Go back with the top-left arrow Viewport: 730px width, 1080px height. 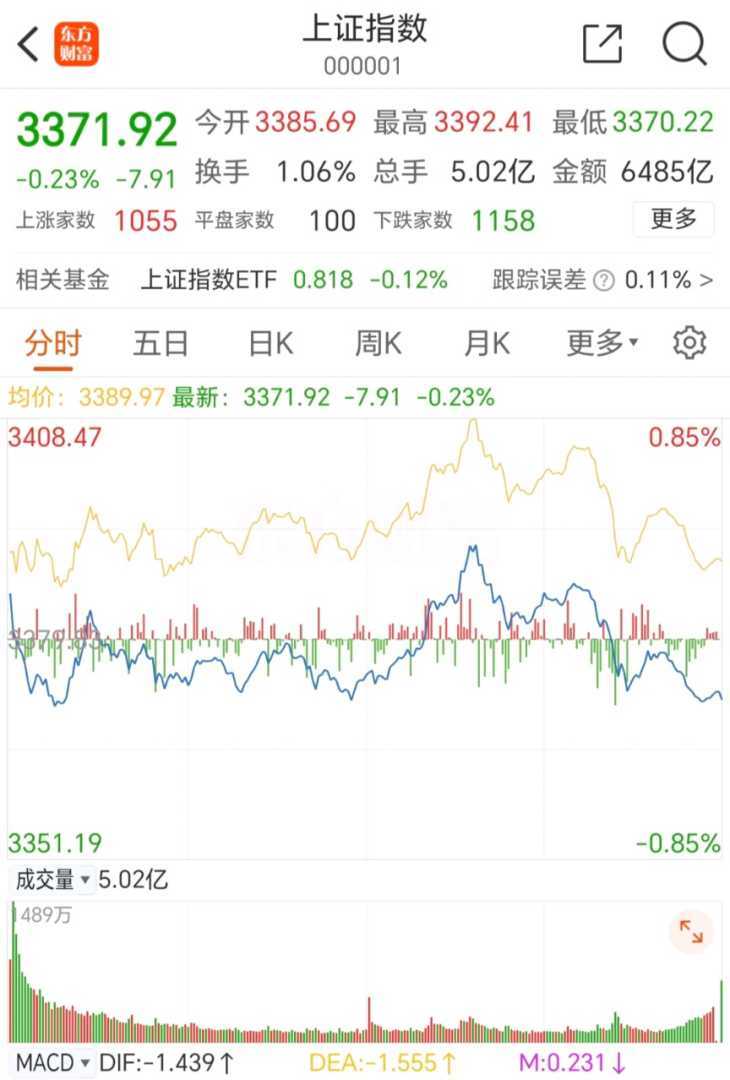[29, 45]
